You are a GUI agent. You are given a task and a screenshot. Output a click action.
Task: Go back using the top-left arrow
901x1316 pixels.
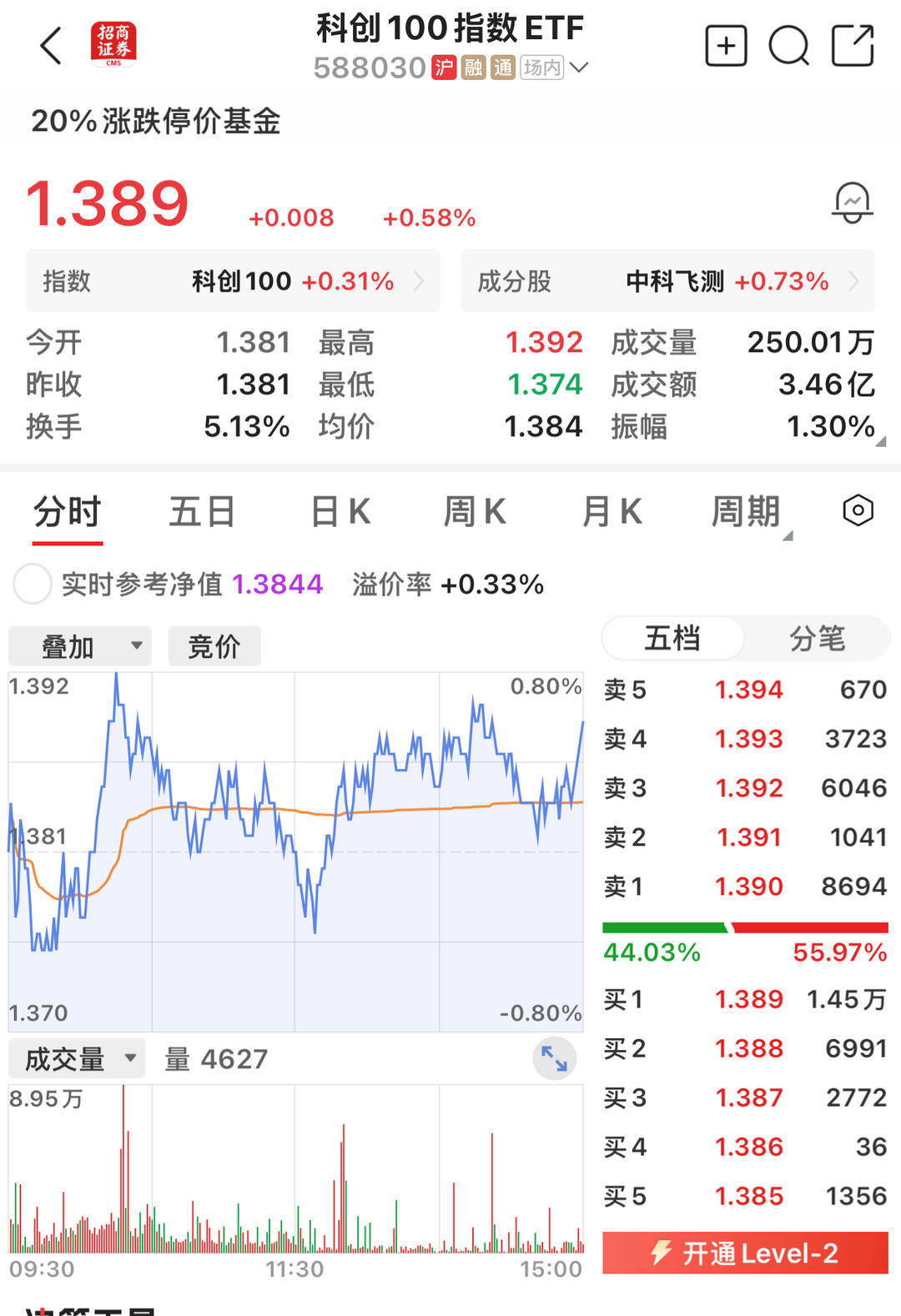(x=51, y=46)
